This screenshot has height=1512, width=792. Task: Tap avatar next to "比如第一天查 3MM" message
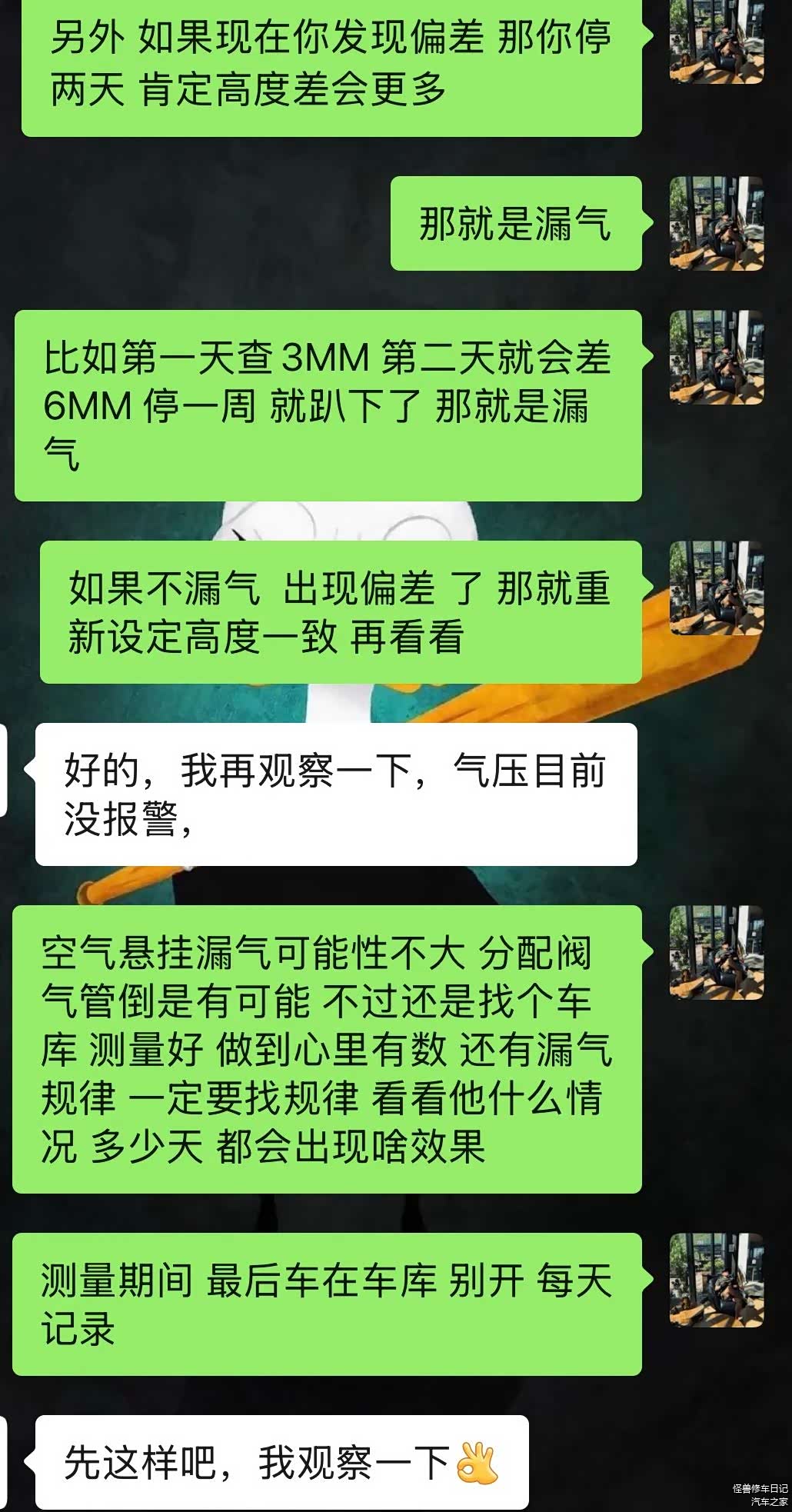point(716,357)
